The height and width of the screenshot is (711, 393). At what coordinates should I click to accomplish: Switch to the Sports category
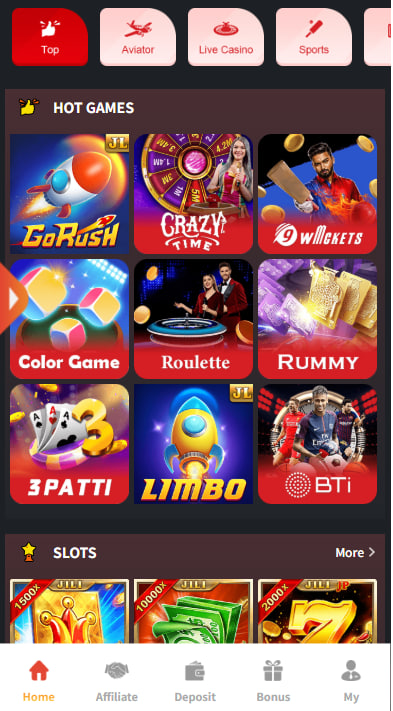[314, 37]
